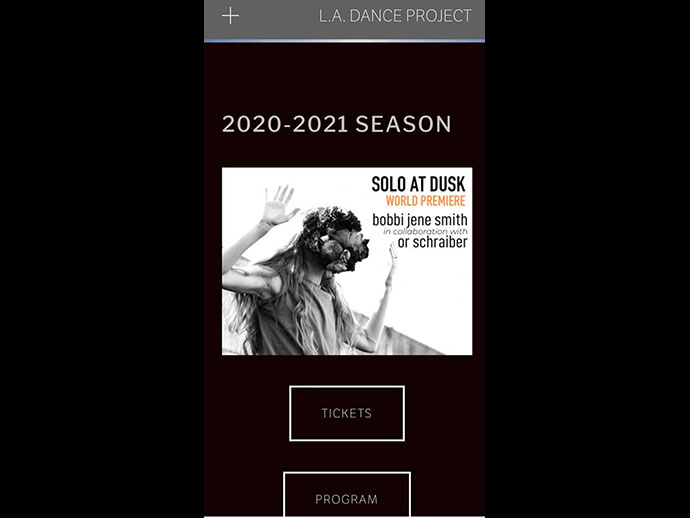Screen dimensions: 690x518
Task: Tap the L.A. Dance Project title
Action: tap(394, 16)
